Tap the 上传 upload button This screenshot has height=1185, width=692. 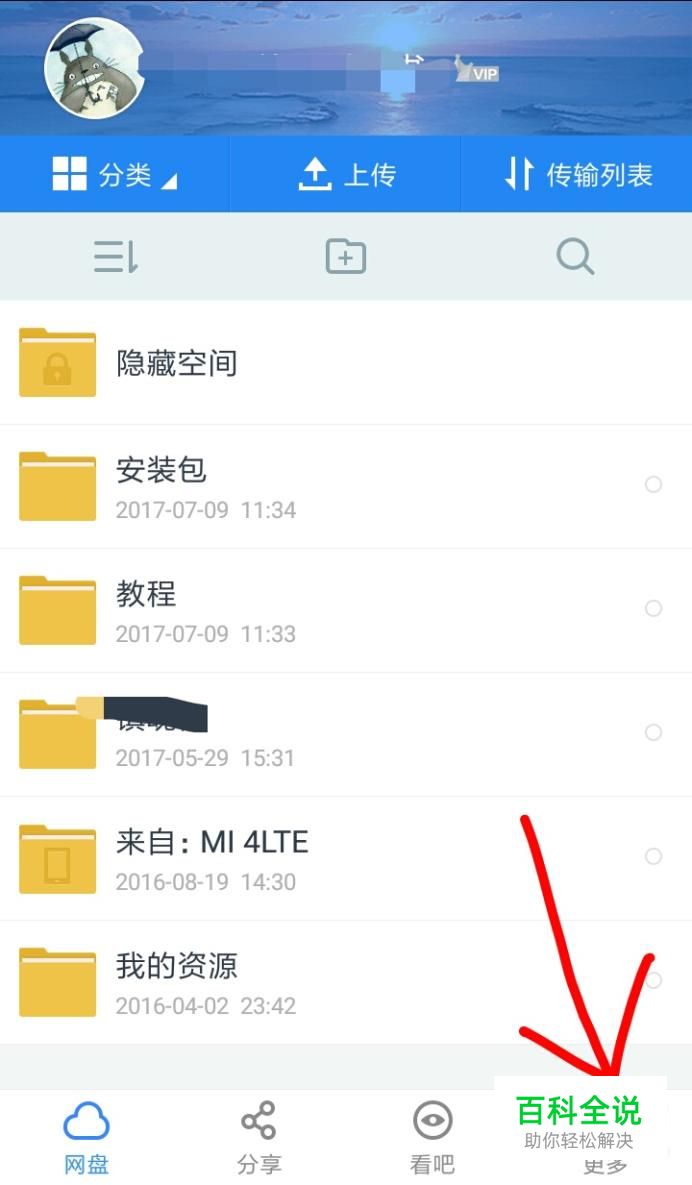pyautogui.click(x=346, y=175)
